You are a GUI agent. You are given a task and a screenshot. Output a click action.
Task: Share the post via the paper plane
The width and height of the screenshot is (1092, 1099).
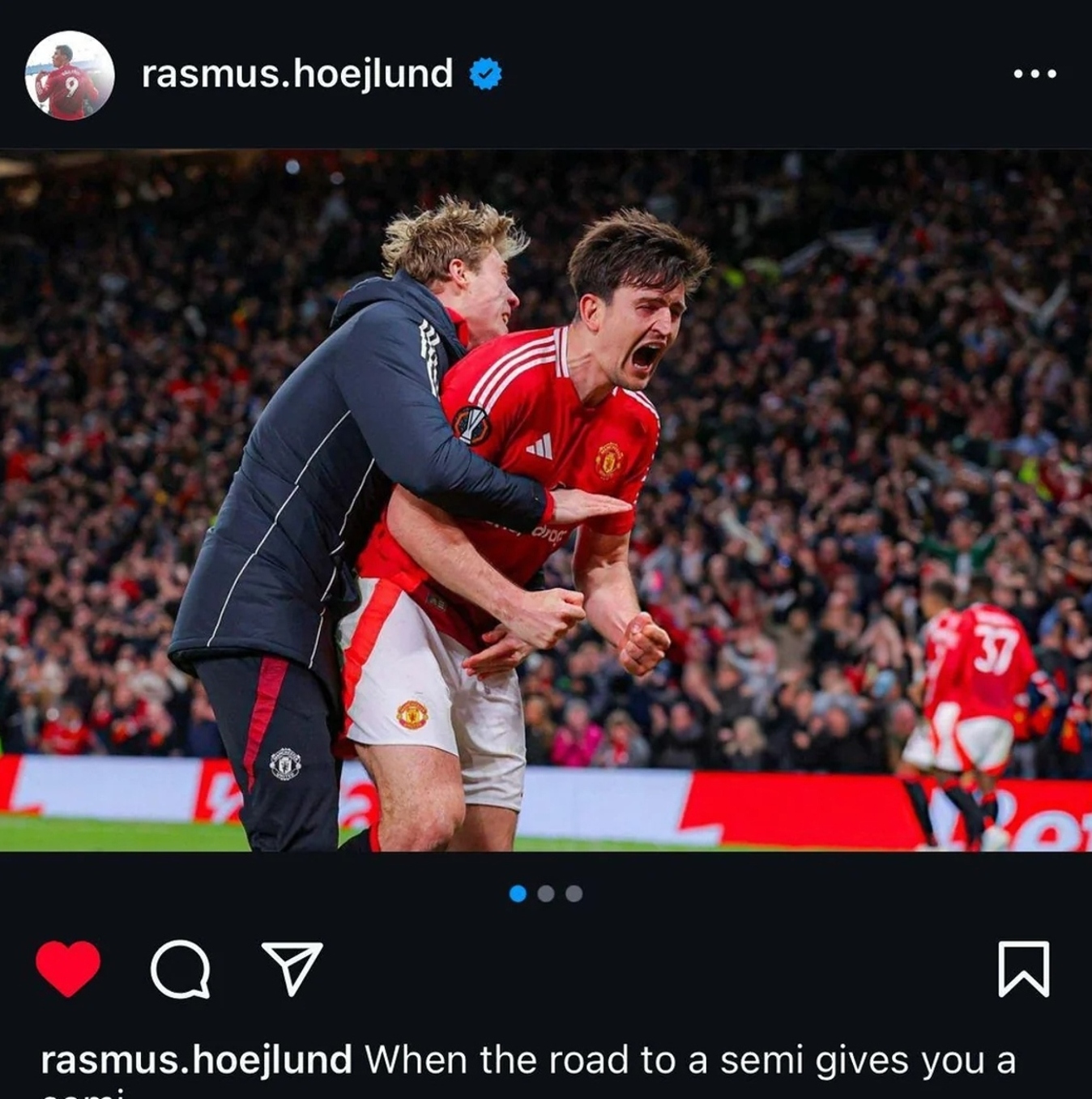click(x=292, y=968)
